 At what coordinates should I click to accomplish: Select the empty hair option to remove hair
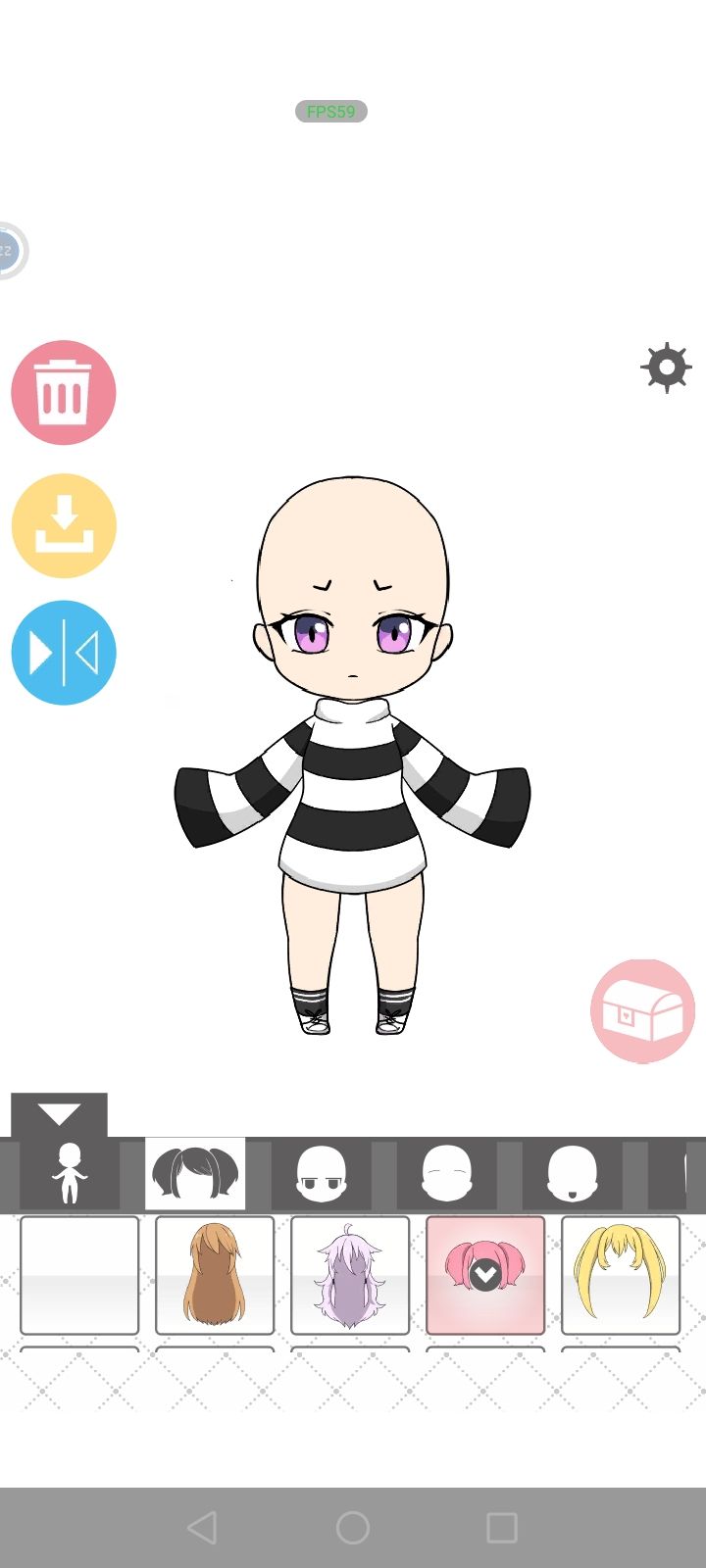click(78, 1276)
